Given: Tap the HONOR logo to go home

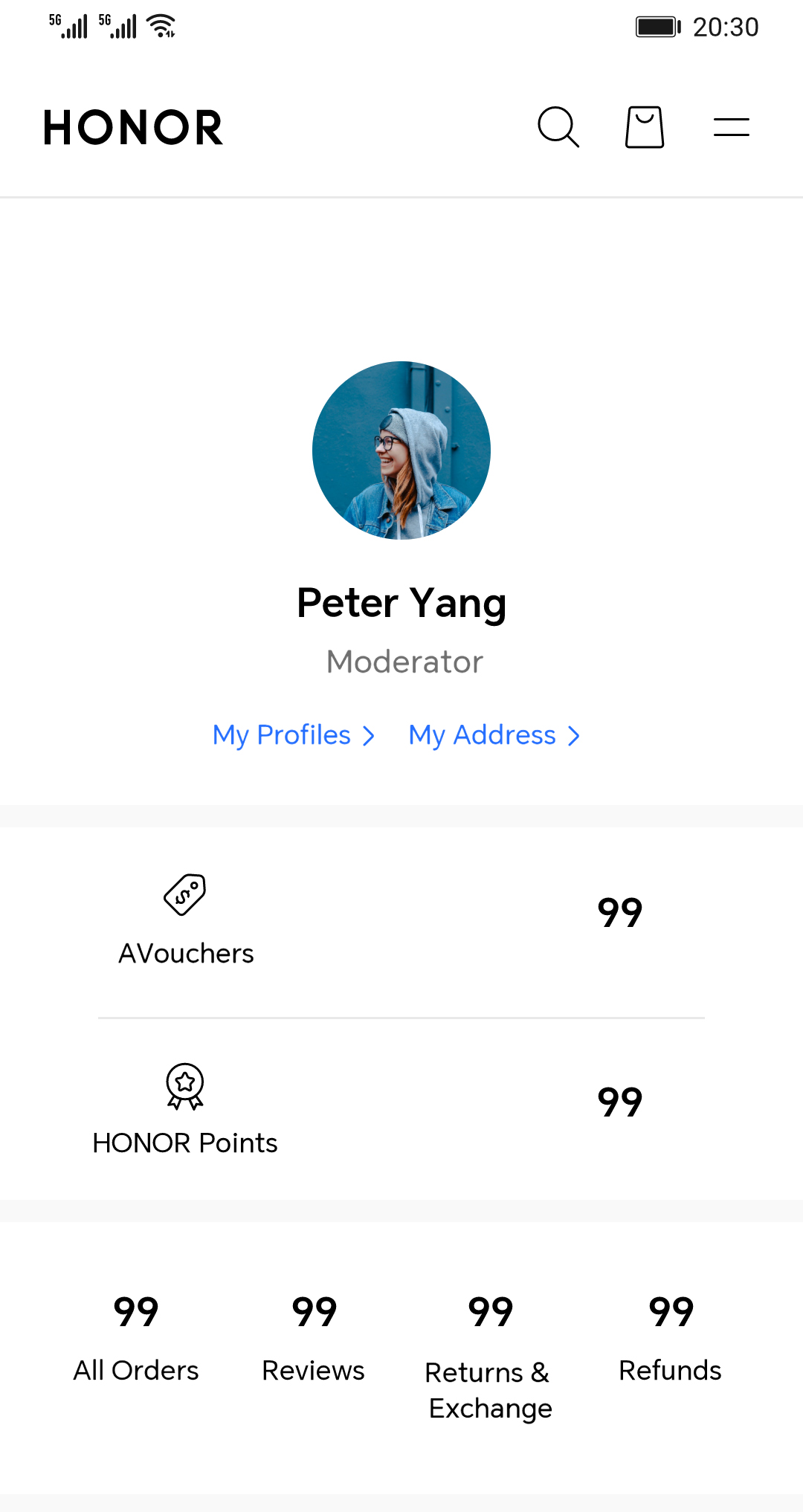Looking at the screenshot, I should [133, 127].
